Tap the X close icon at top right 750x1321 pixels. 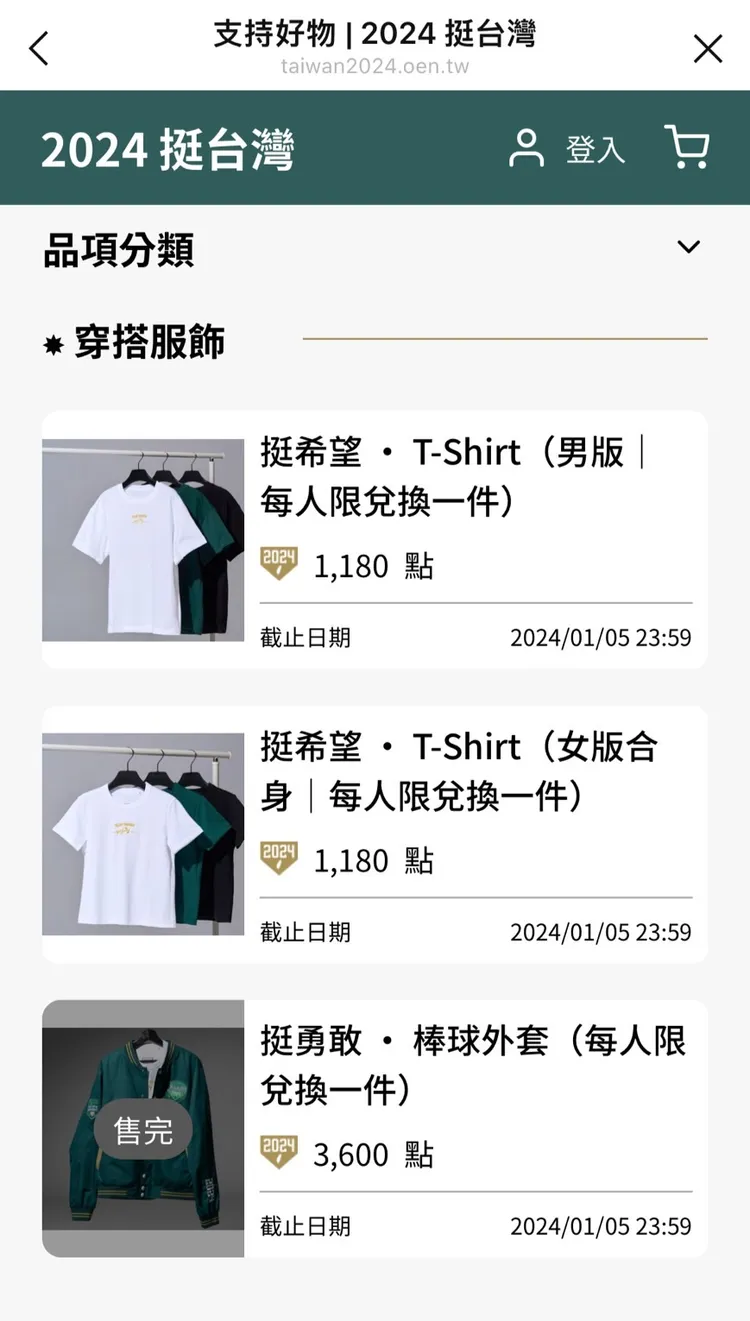pyautogui.click(x=708, y=47)
